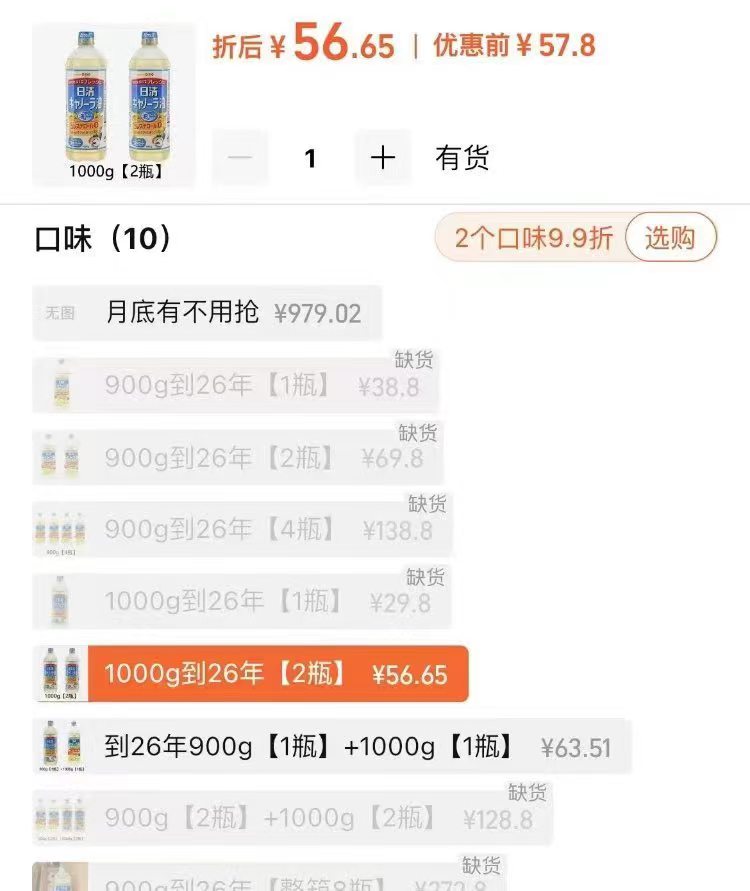Choose 900g到26年【2瓶】 variant
This screenshot has width=750, height=891.
[x=238, y=458]
